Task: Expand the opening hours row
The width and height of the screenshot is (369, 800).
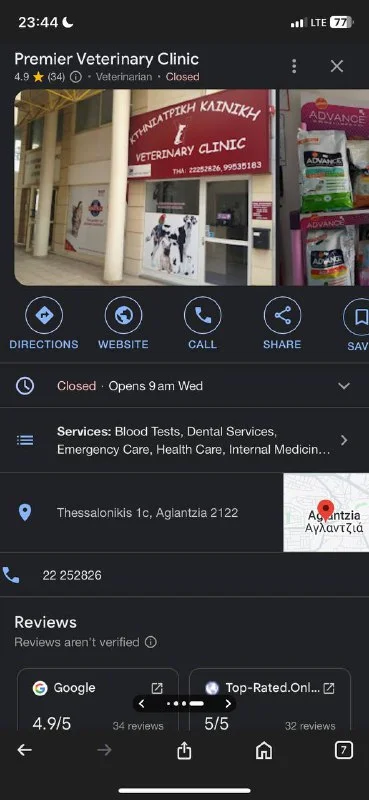Action: click(x=184, y=386)
